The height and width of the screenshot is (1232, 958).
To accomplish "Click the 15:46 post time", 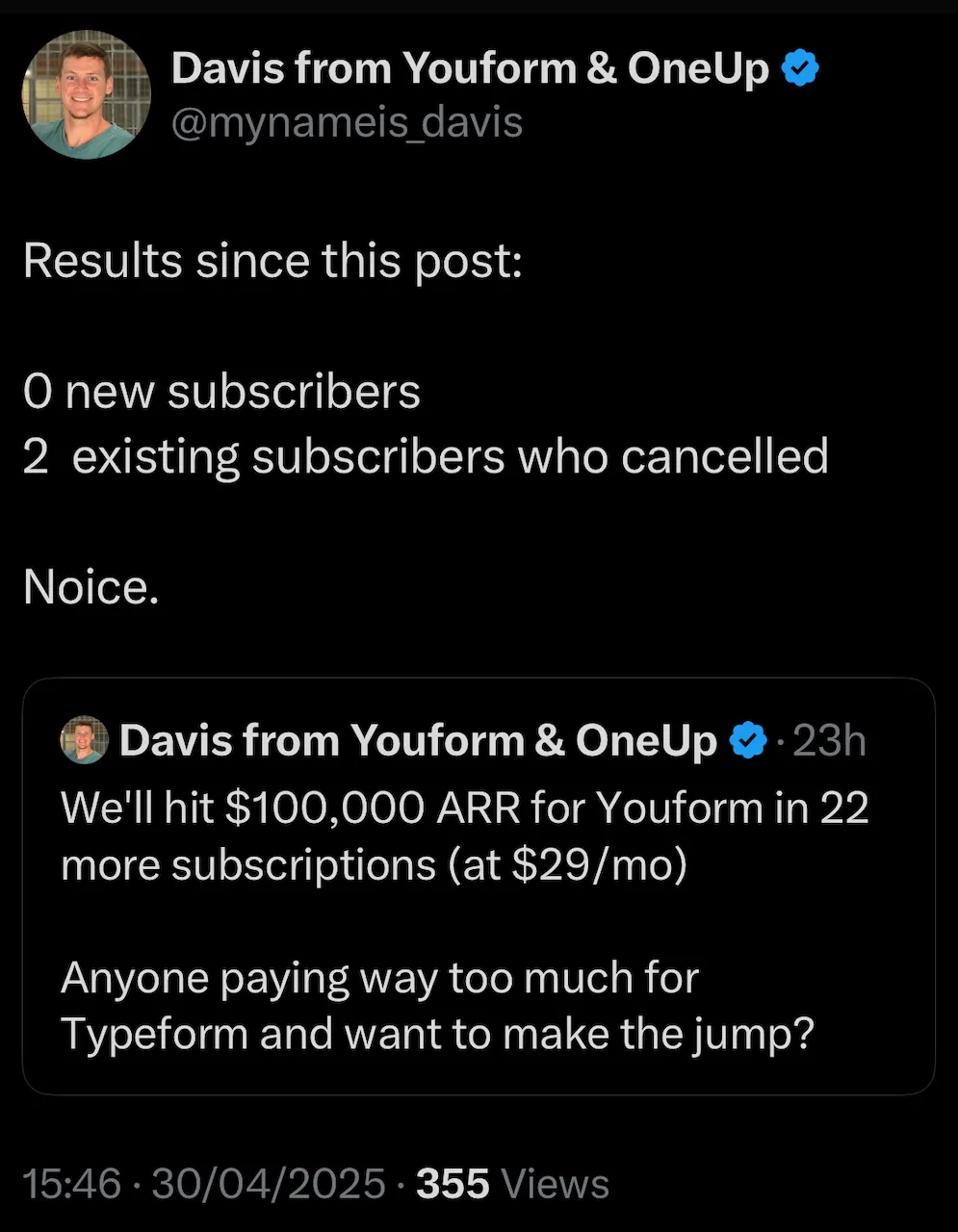I will click(x=72, y=1183).
